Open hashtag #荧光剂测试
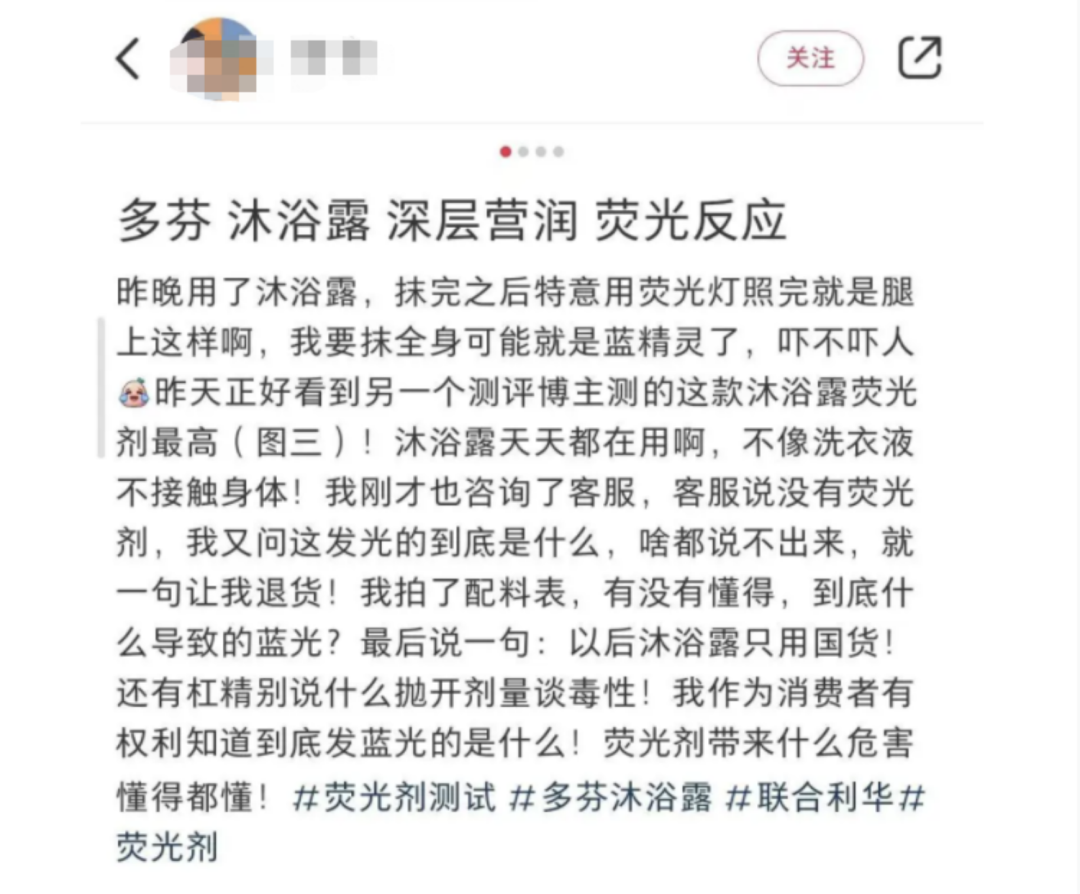The height and width of the screenshot is (894, 1080). (x=395, y=798)
